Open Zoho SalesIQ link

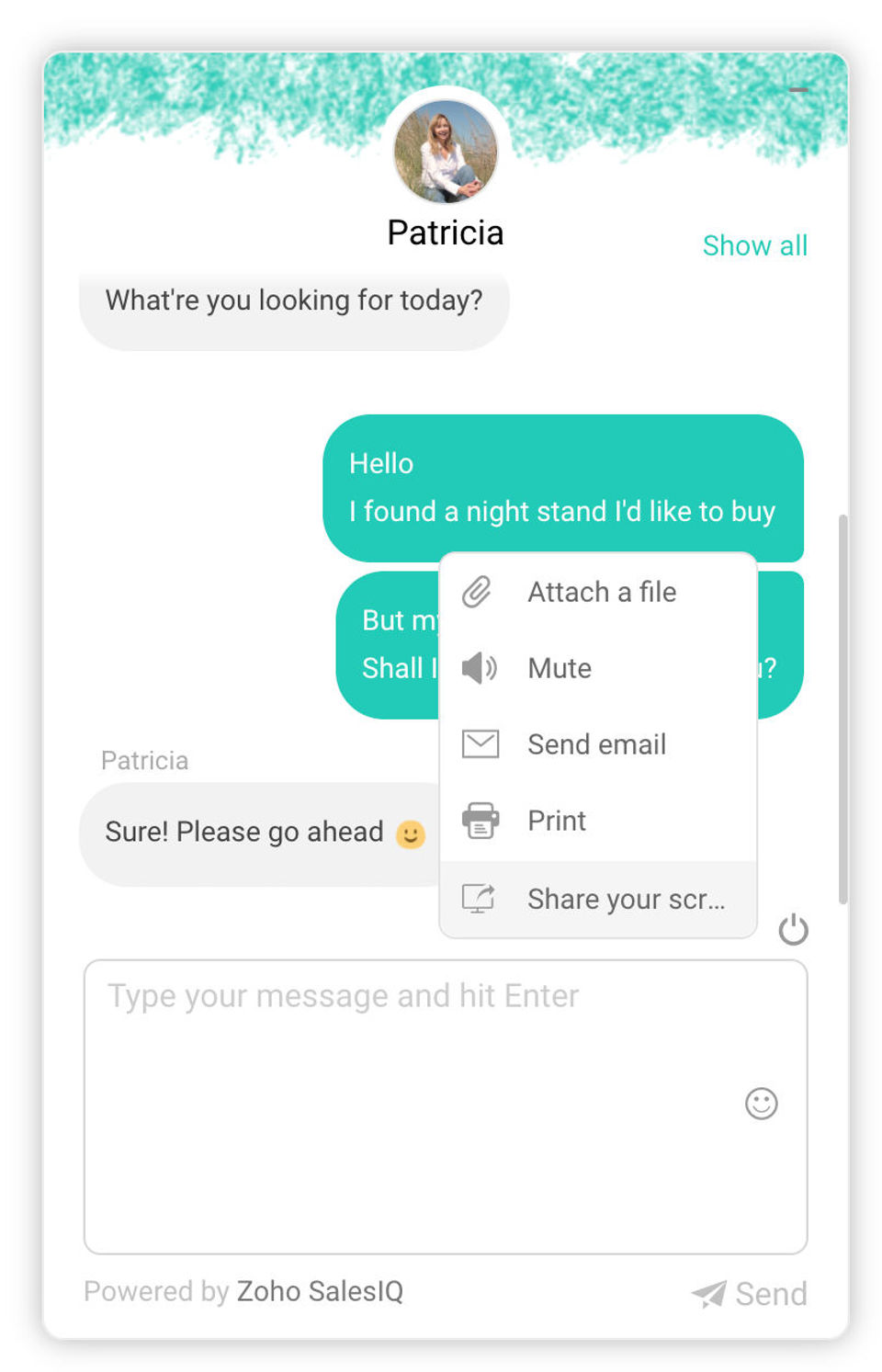(320, 1291)
